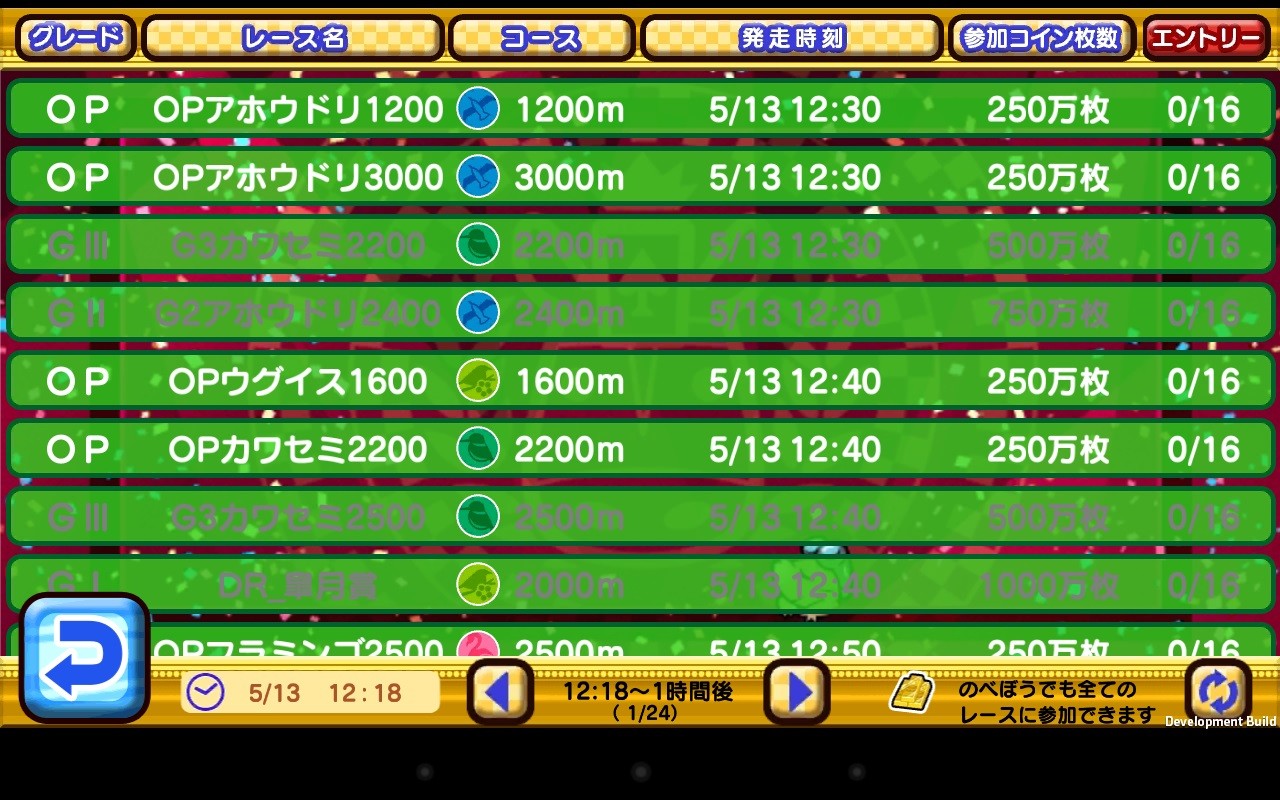Sort by the 発走時刻 column header
This screenshot has height=800, width=1280.
pyautogui.click(x=792, y=38)
